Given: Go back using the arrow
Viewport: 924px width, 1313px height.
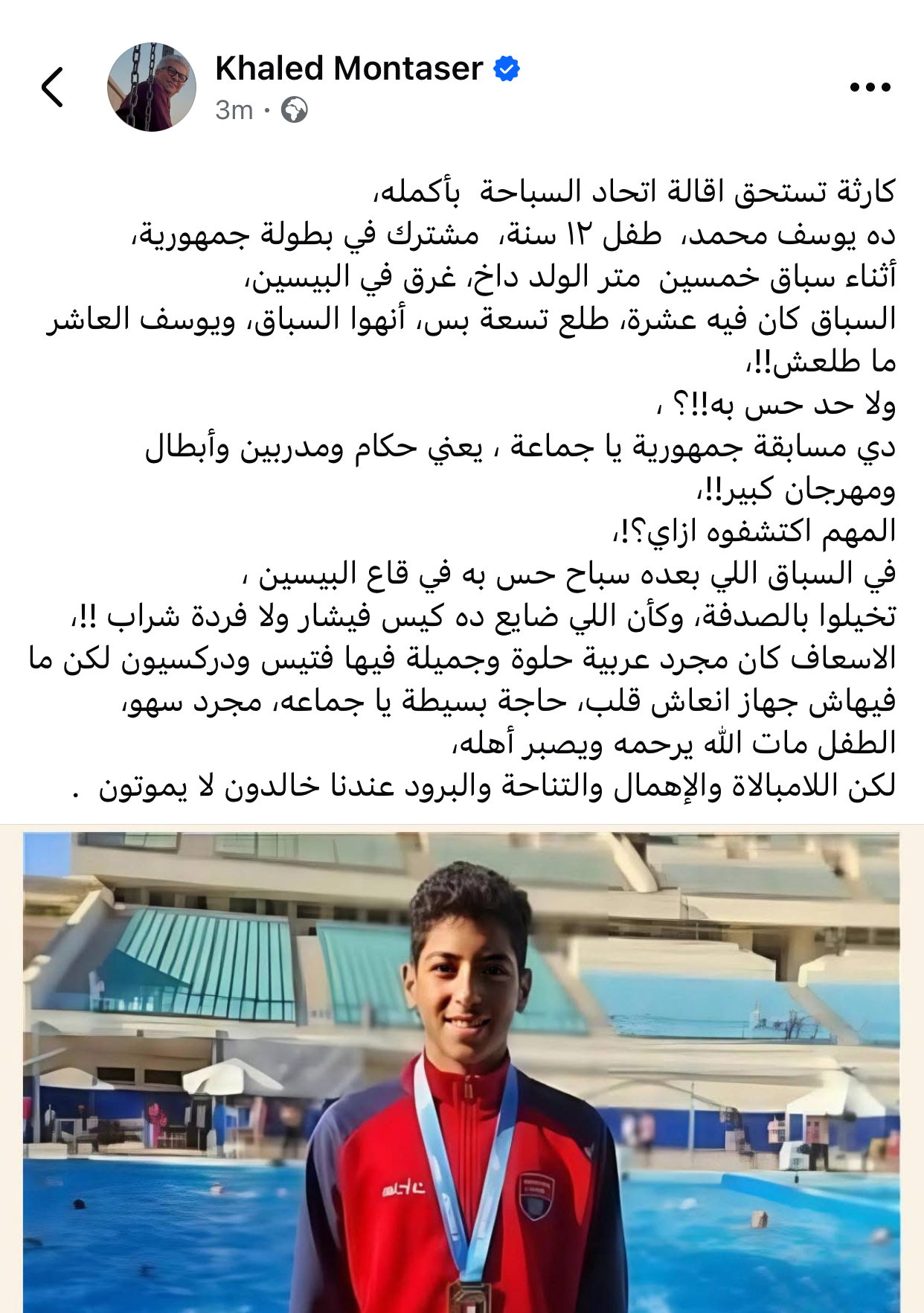Looking at the screenshot, I should point(52,87).
